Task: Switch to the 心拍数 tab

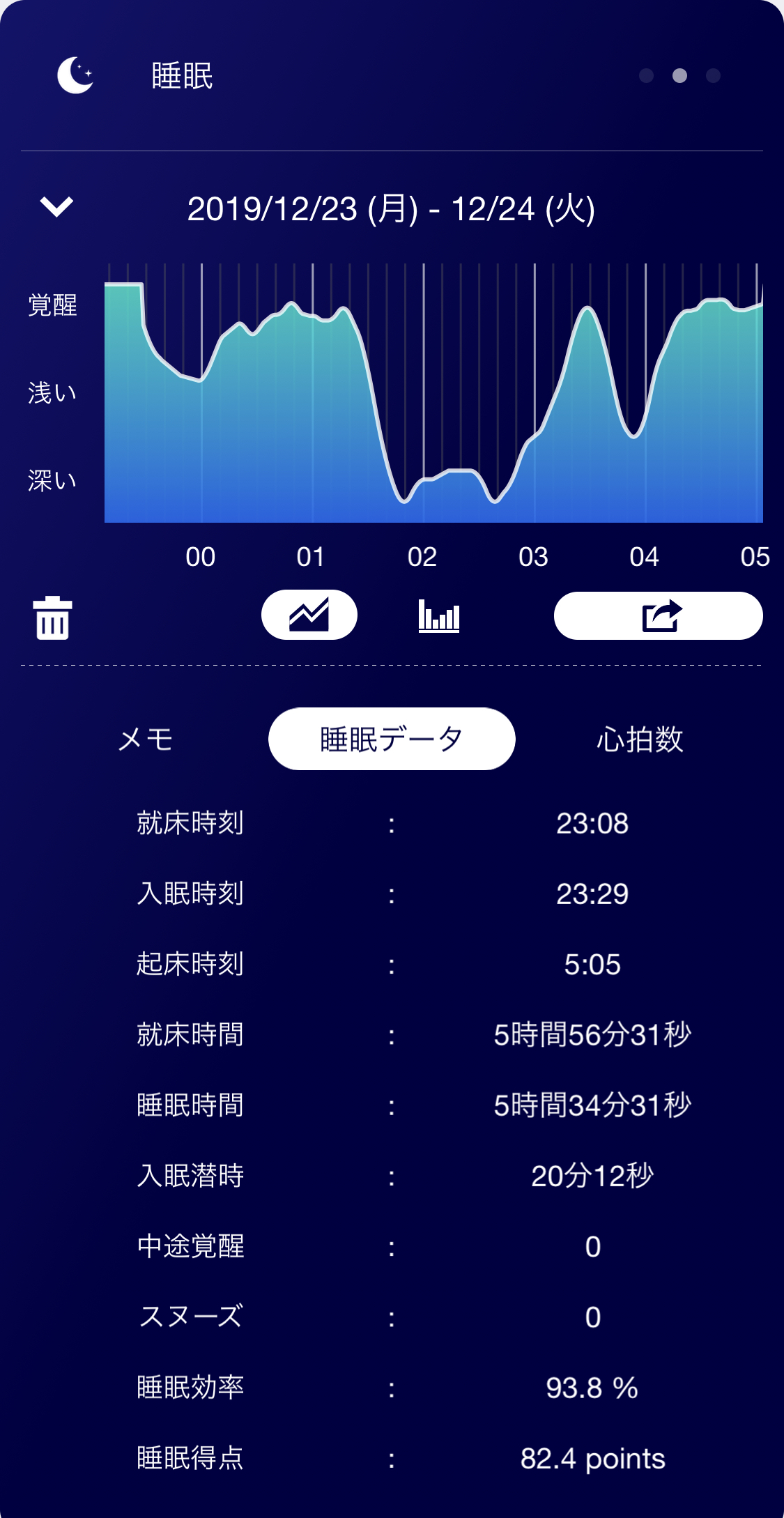Action: pos(639,739)
